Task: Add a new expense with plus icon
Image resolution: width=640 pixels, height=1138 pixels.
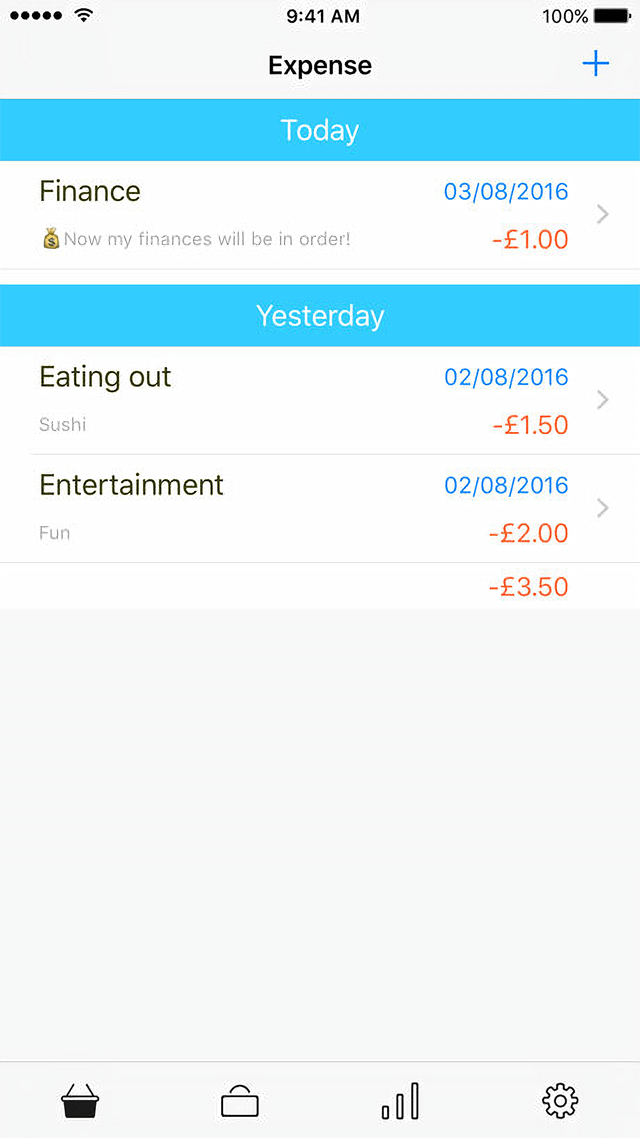Action: click(595, 65)
